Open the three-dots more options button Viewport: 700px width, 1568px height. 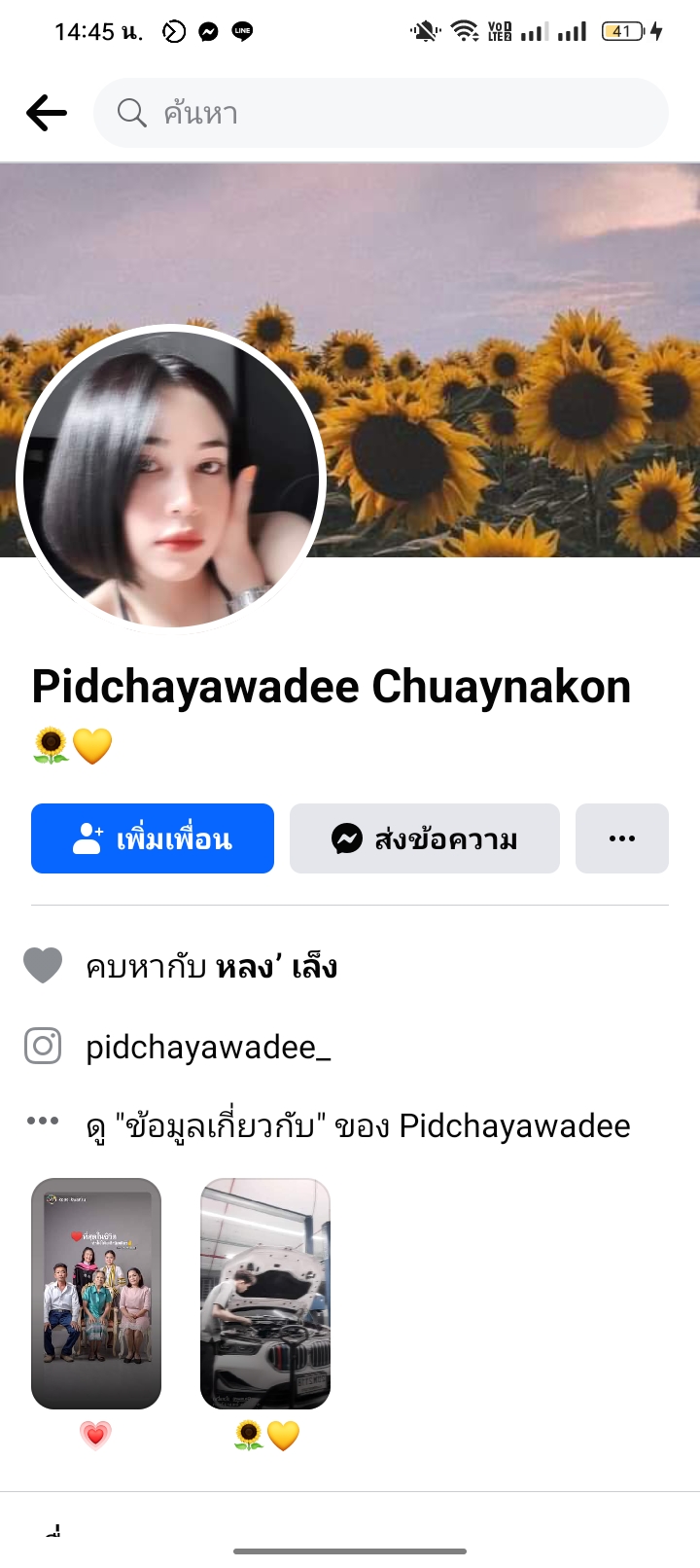(x=622, y=838)
